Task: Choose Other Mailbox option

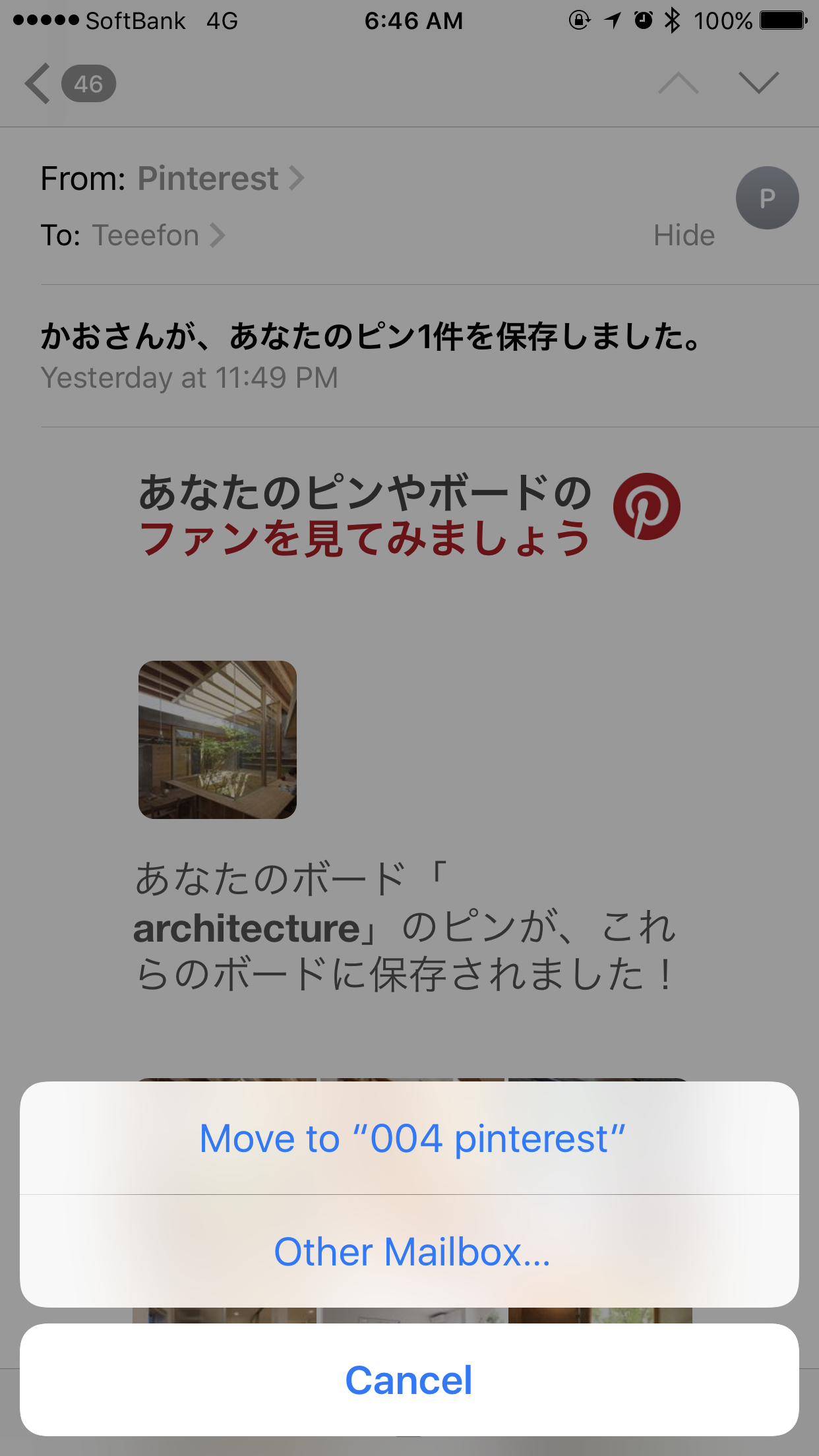Action: pyautogui.click(x=411, y=1252)
